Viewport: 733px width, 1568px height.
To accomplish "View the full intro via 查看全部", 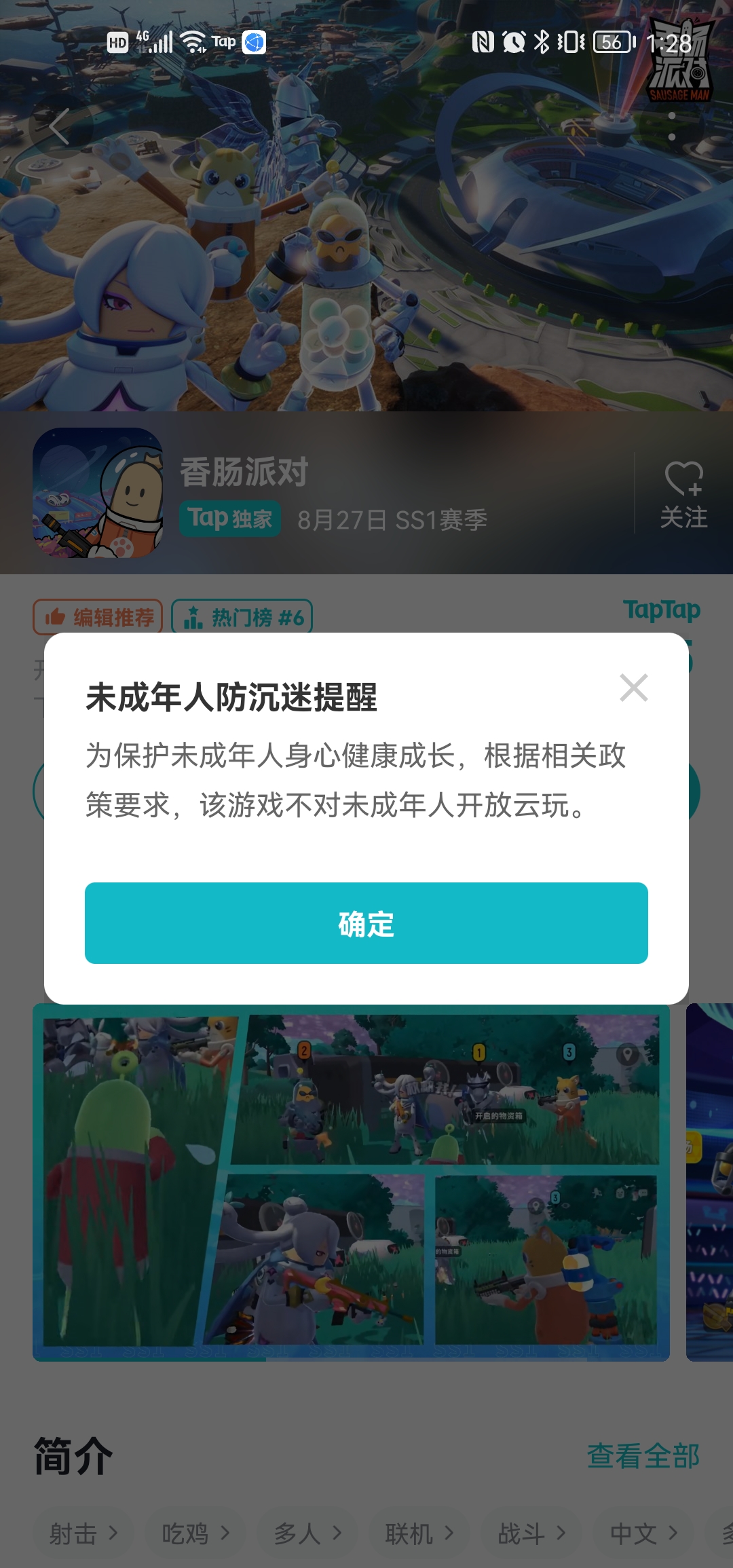I will tap(643, 1455).
